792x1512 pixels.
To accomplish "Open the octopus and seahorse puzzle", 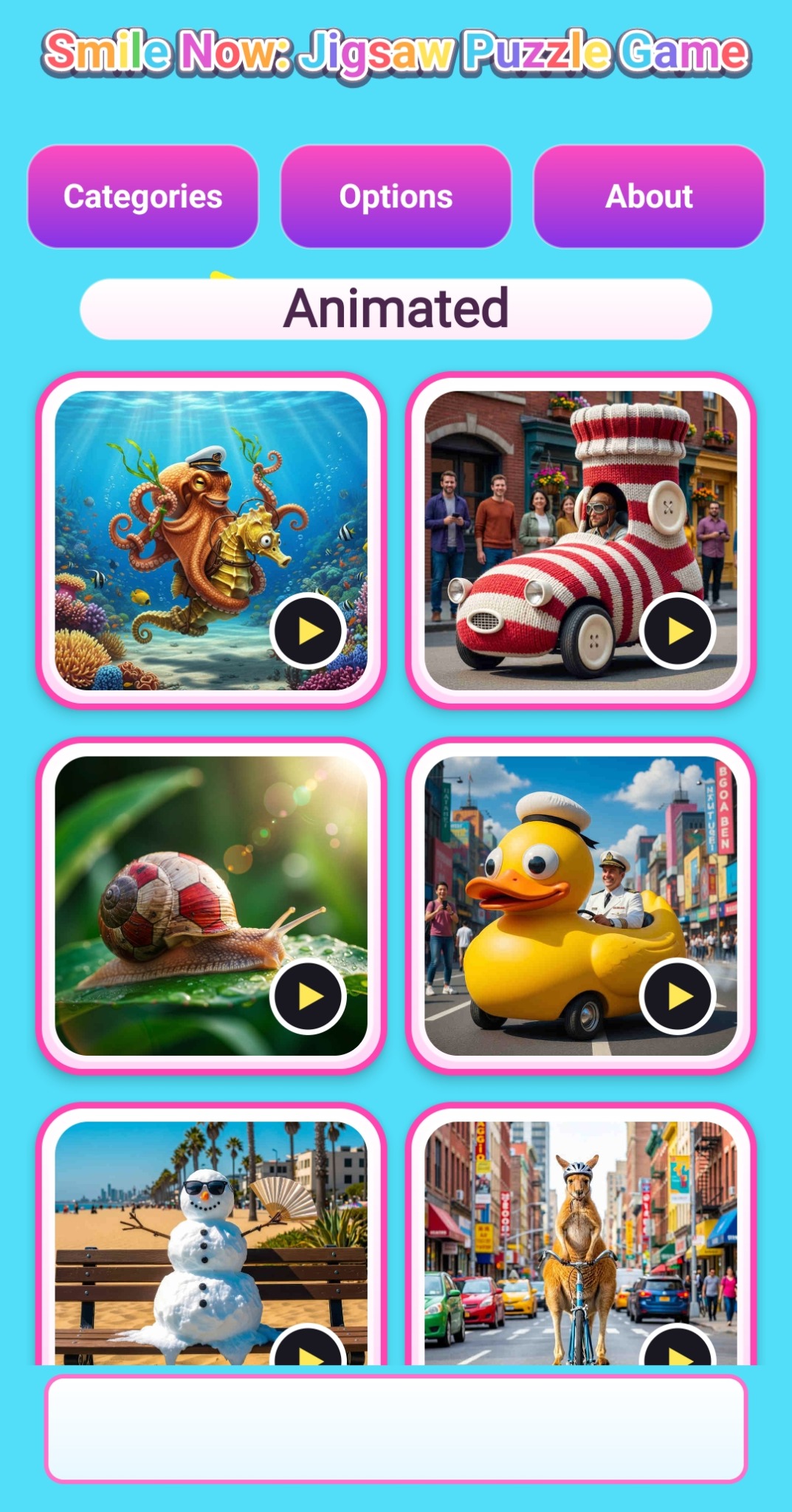I will point(211,540).
